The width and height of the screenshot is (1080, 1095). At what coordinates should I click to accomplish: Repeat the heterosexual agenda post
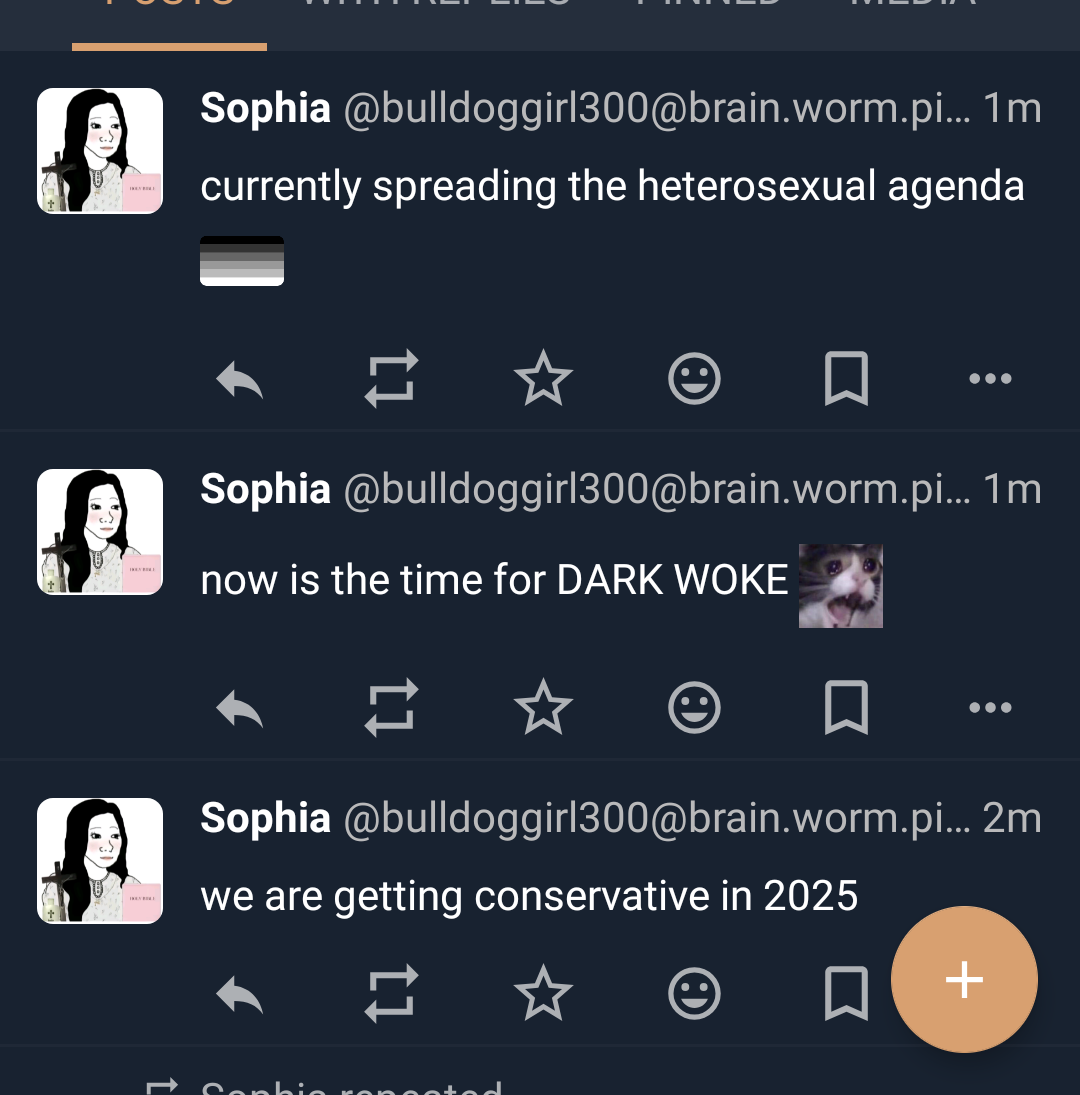[x=391, y=379]
